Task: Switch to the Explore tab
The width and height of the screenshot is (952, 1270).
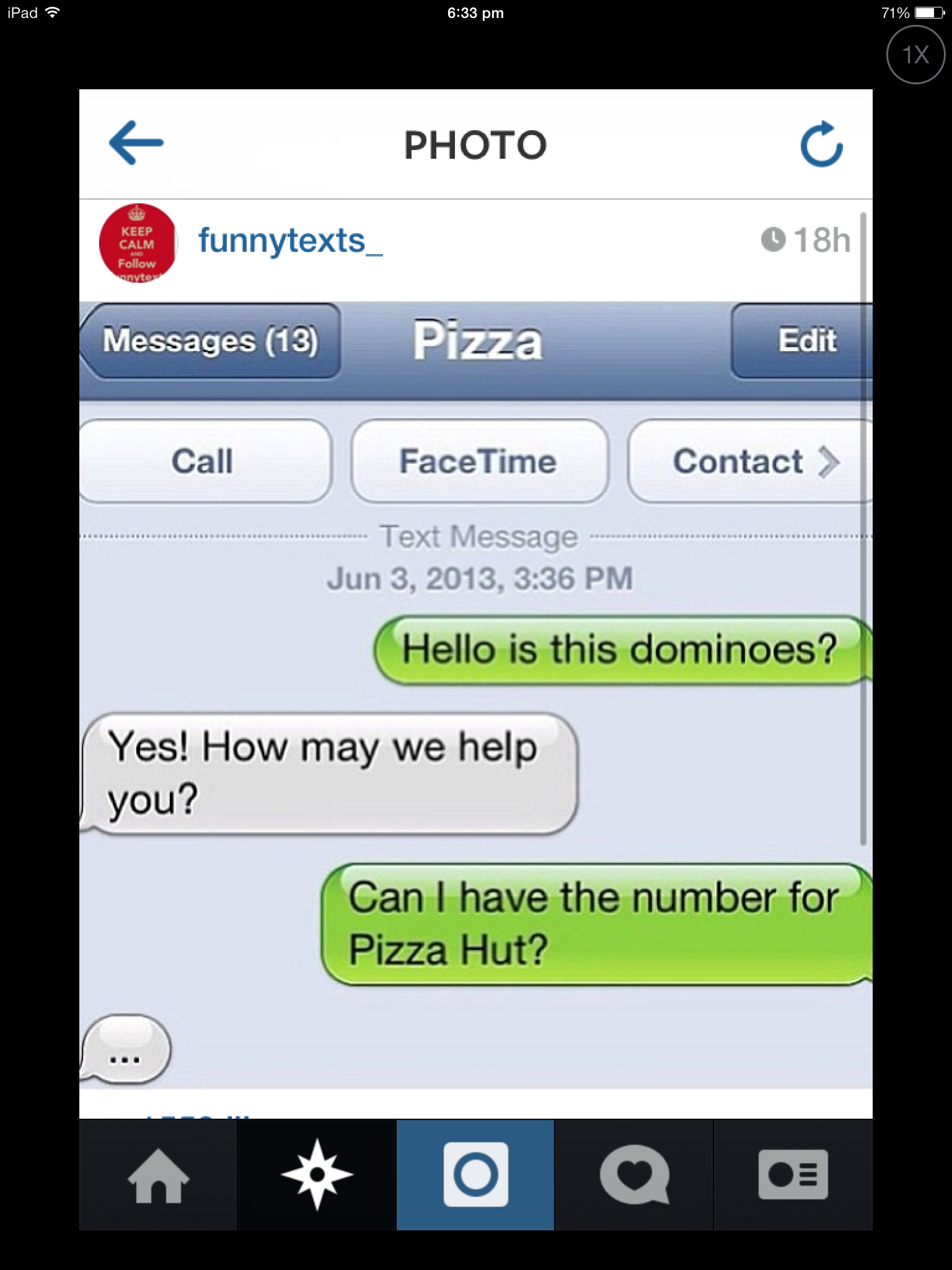Action: [x=317, y=1175]
